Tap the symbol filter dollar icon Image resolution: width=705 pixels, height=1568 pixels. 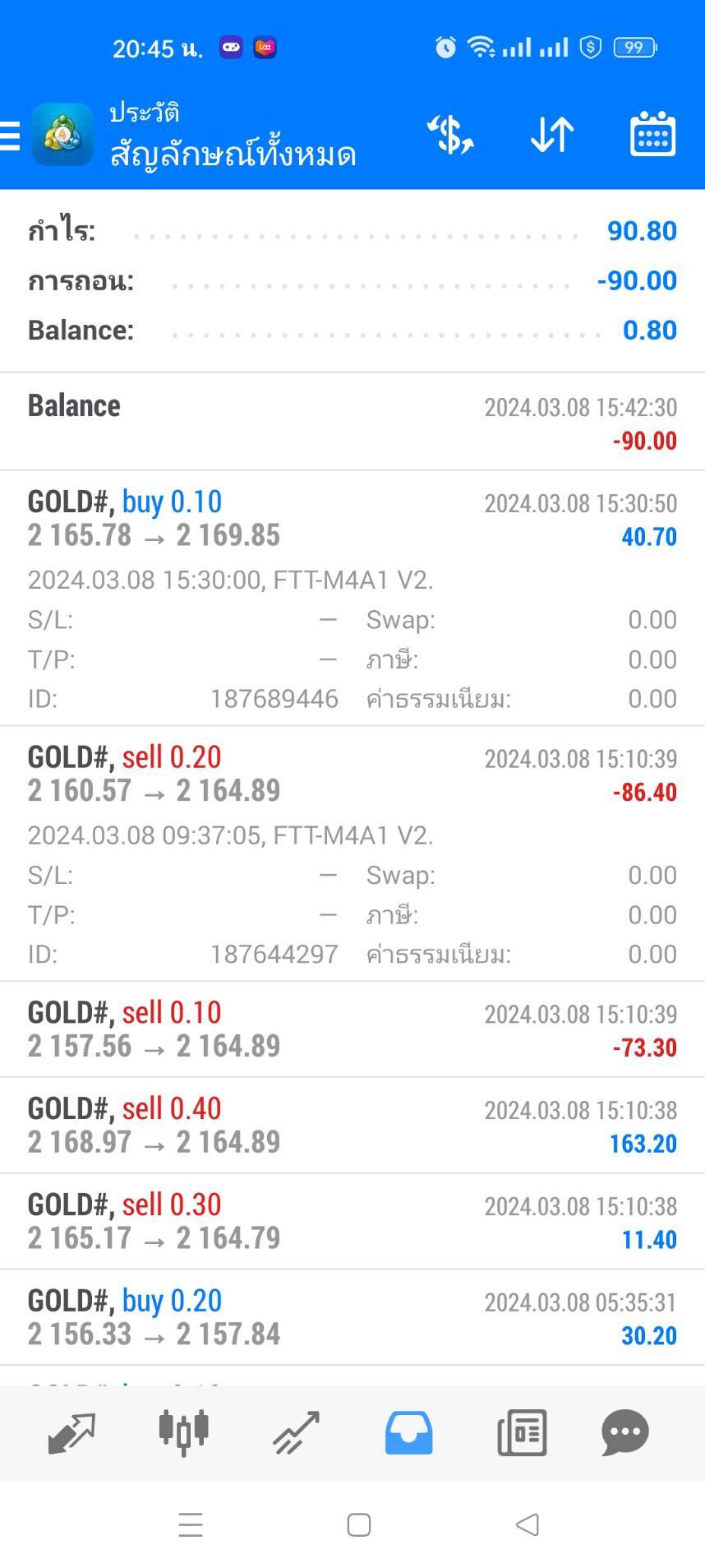450,135
